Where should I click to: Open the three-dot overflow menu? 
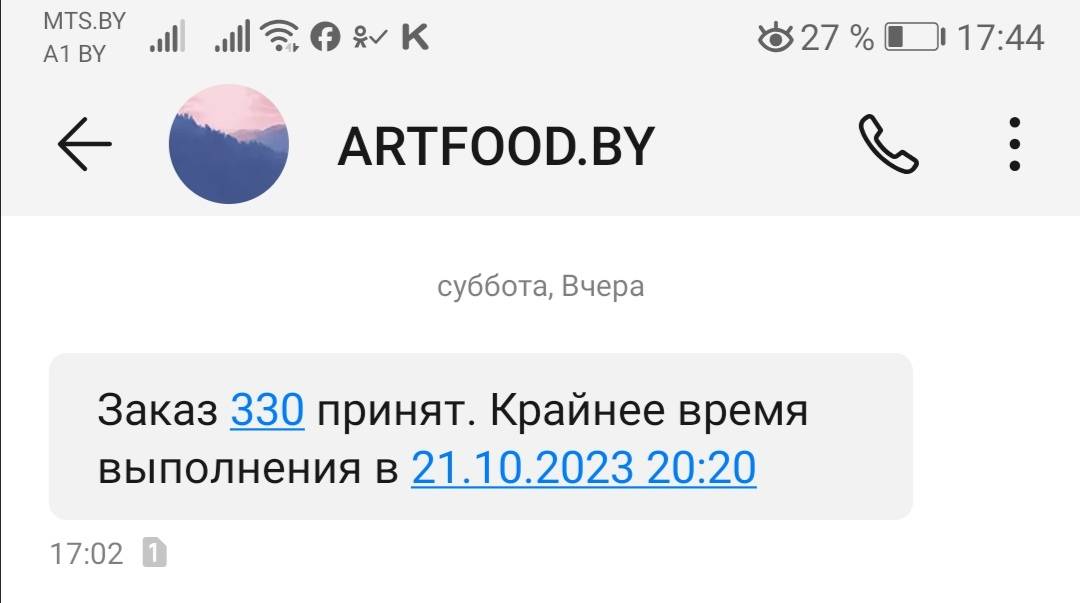(1014, 146)
